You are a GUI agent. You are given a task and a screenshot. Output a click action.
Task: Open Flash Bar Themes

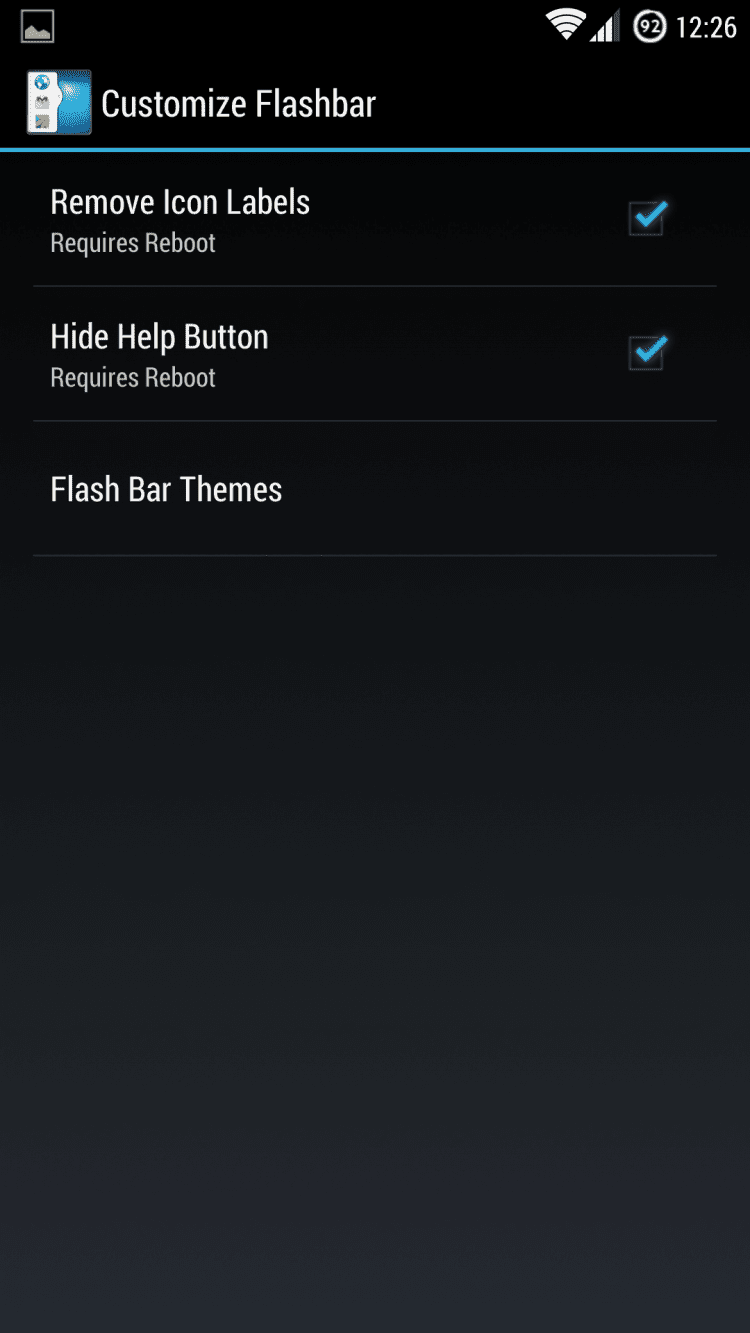(x=167, y=489)
